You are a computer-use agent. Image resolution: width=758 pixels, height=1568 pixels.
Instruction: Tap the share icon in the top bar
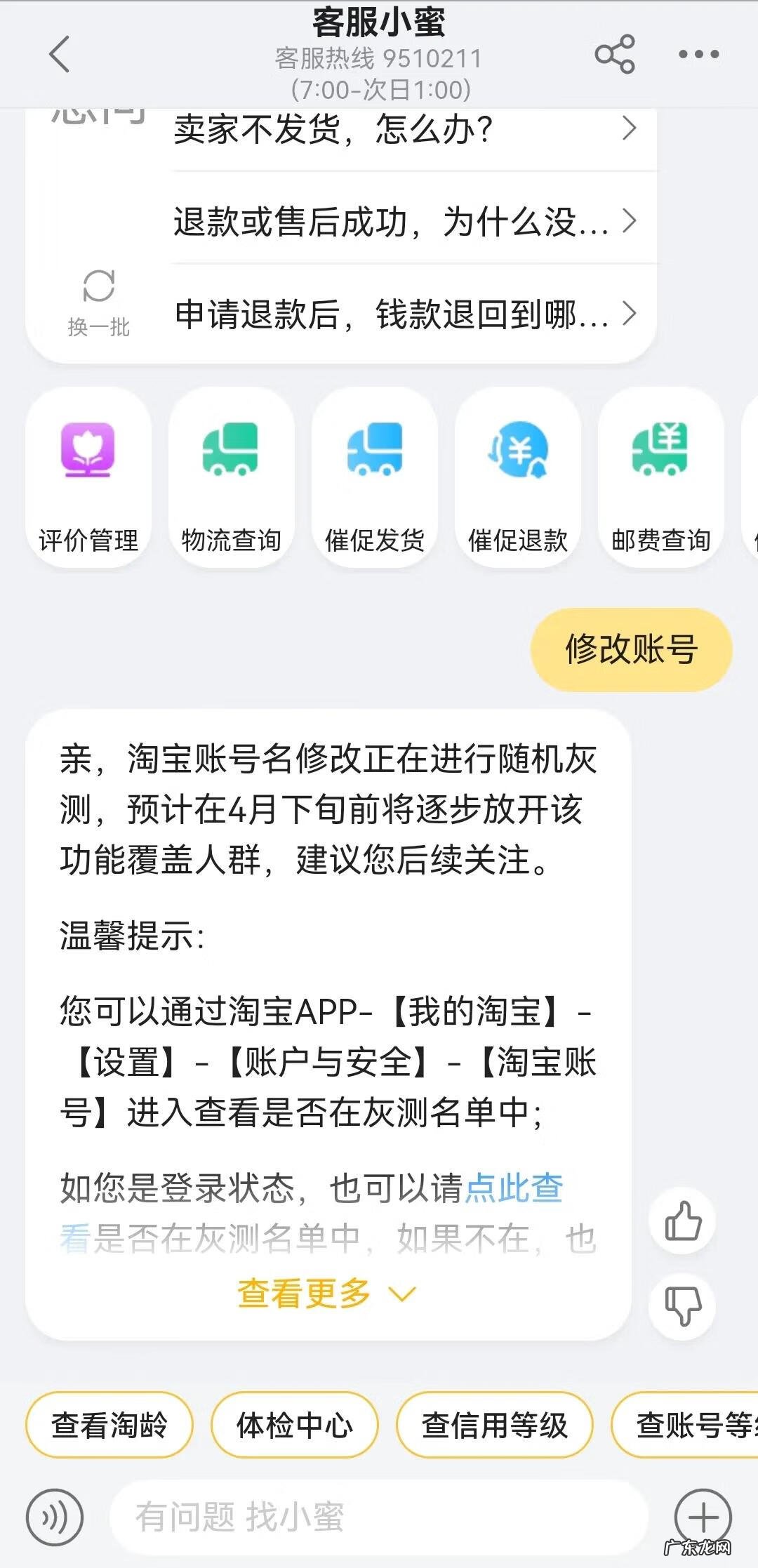coord(614,55)
